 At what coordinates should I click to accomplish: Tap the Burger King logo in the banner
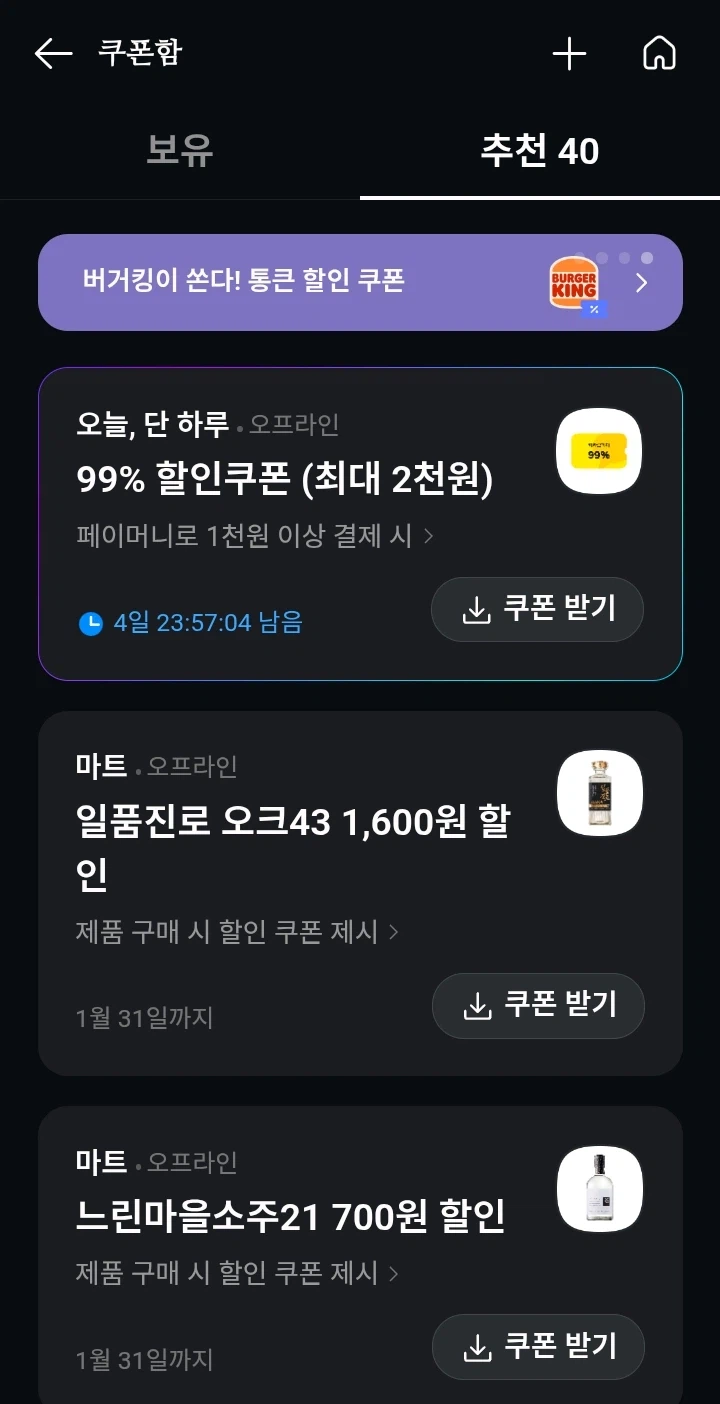click(x=575, y=282)
